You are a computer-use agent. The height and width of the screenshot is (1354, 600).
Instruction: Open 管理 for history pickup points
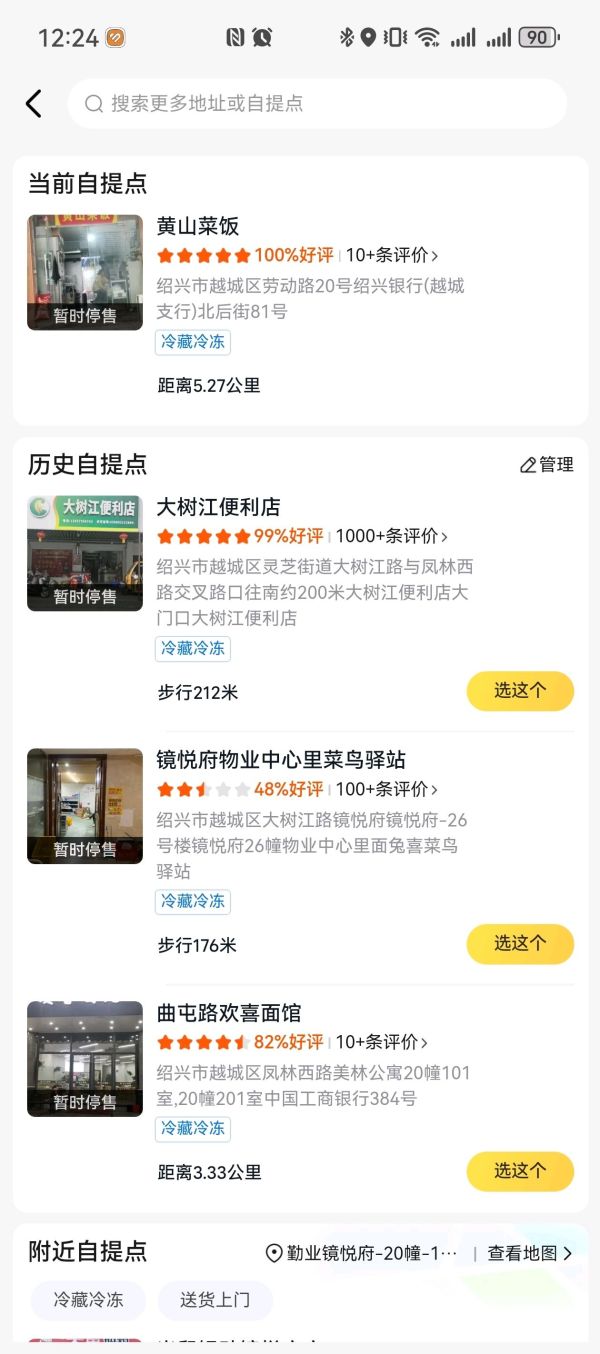[x=547, y=465]
